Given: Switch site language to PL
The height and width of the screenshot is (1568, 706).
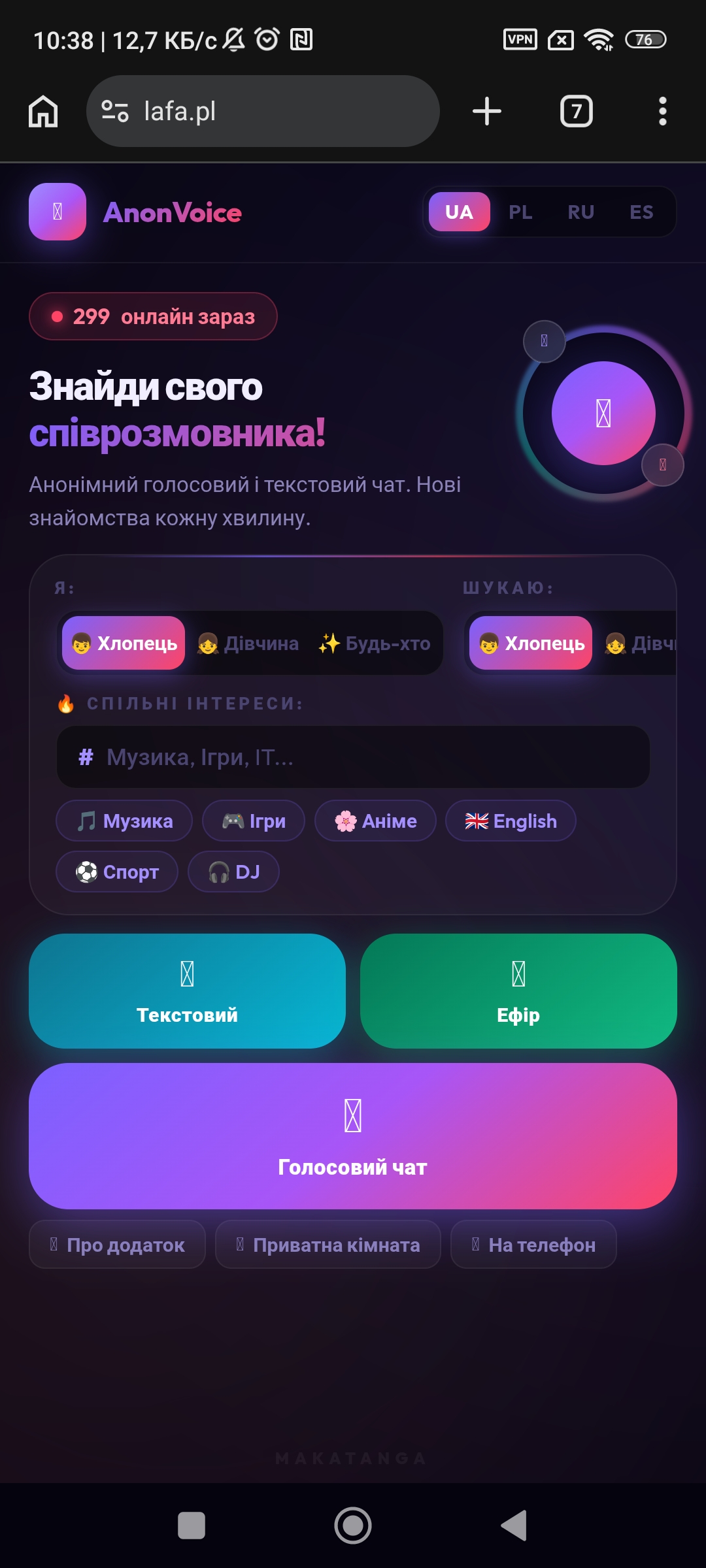Looking at the screenshot, I should click(520, 212).
